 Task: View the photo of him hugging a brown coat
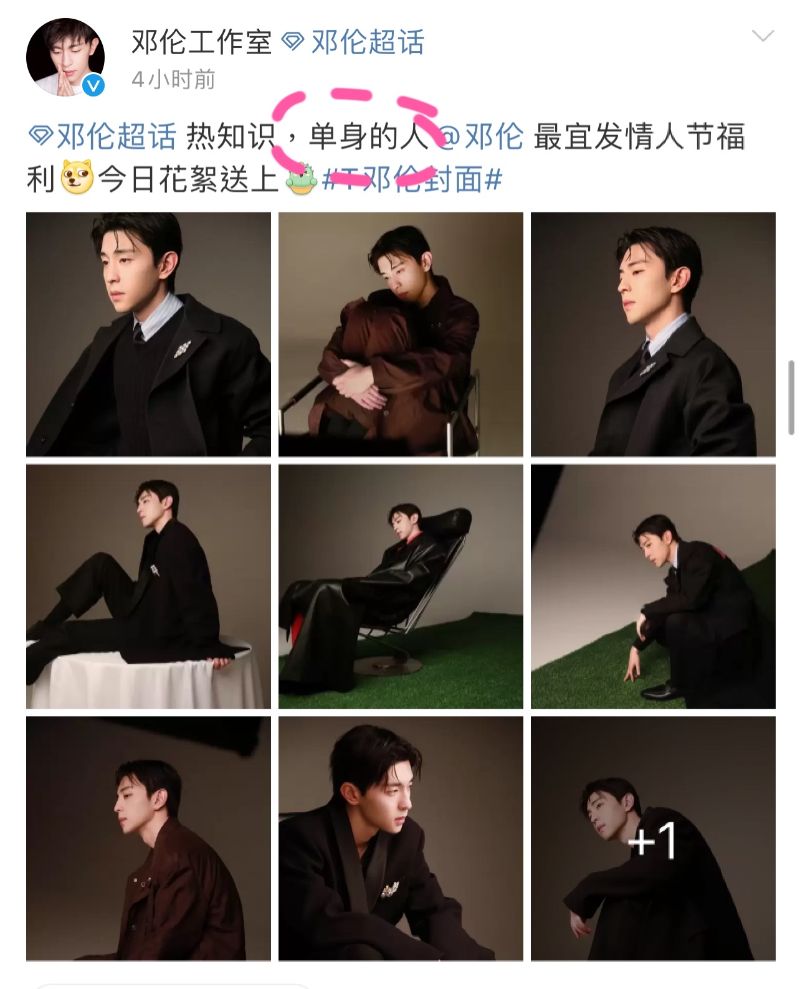click(x=400, y=334)
